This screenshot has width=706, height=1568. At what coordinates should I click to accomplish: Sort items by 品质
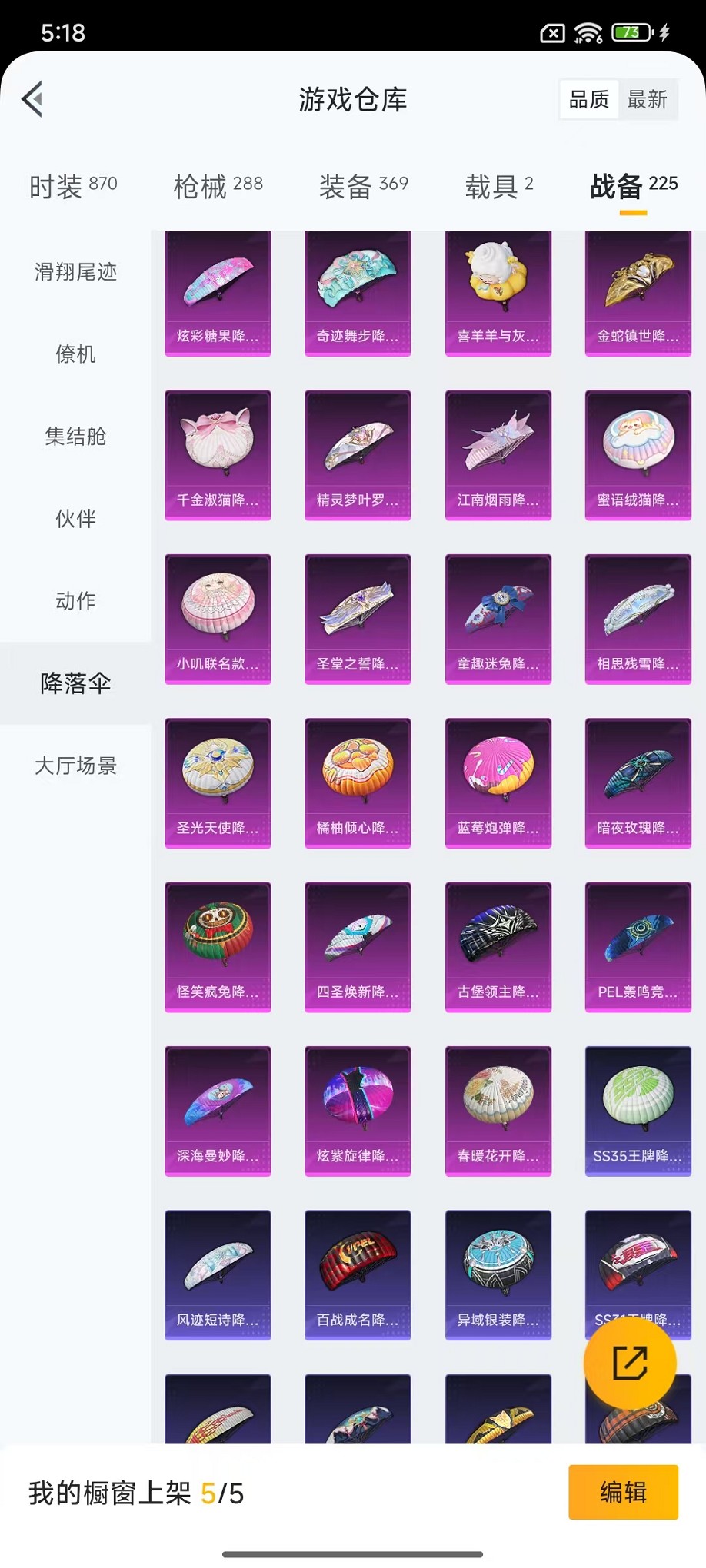coord(588,99)
